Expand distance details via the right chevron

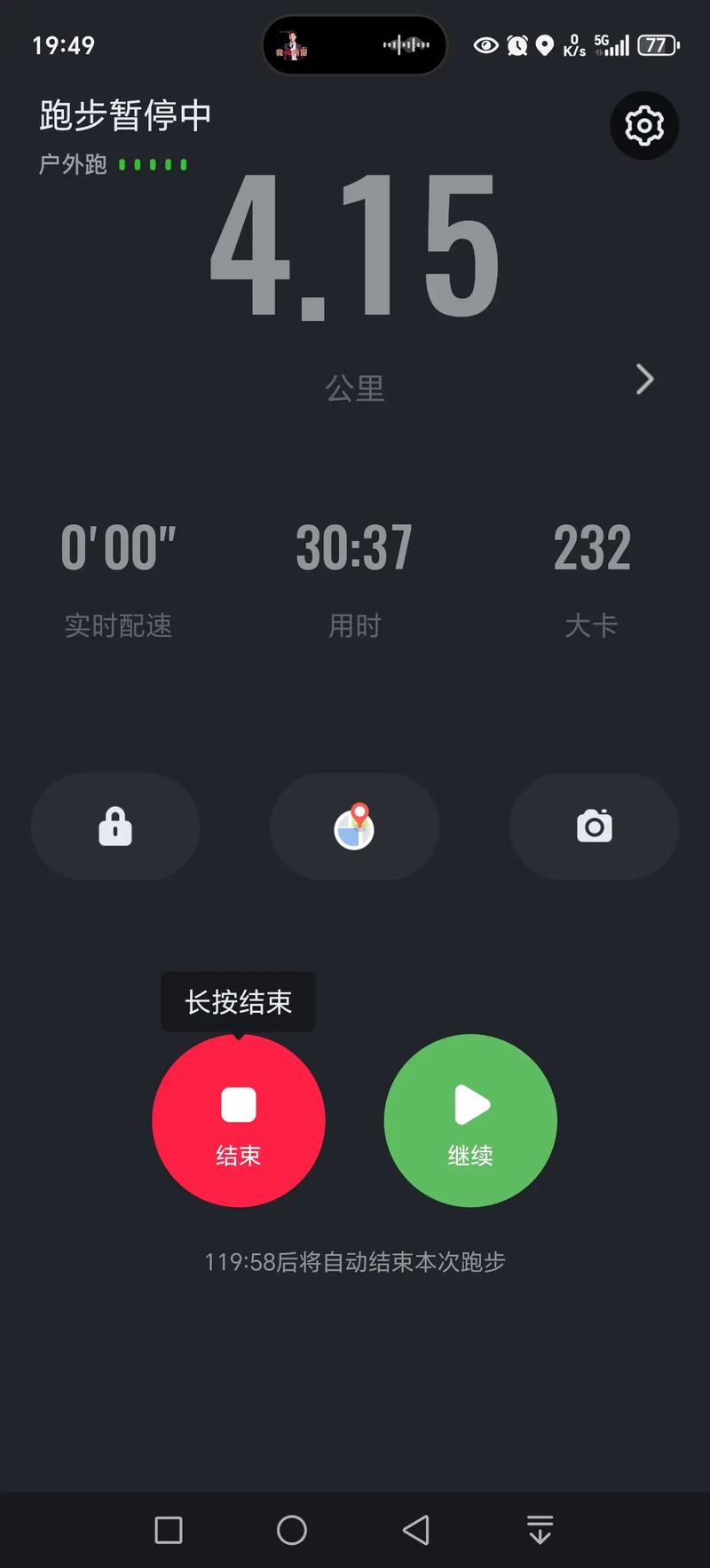coord(645,380)
